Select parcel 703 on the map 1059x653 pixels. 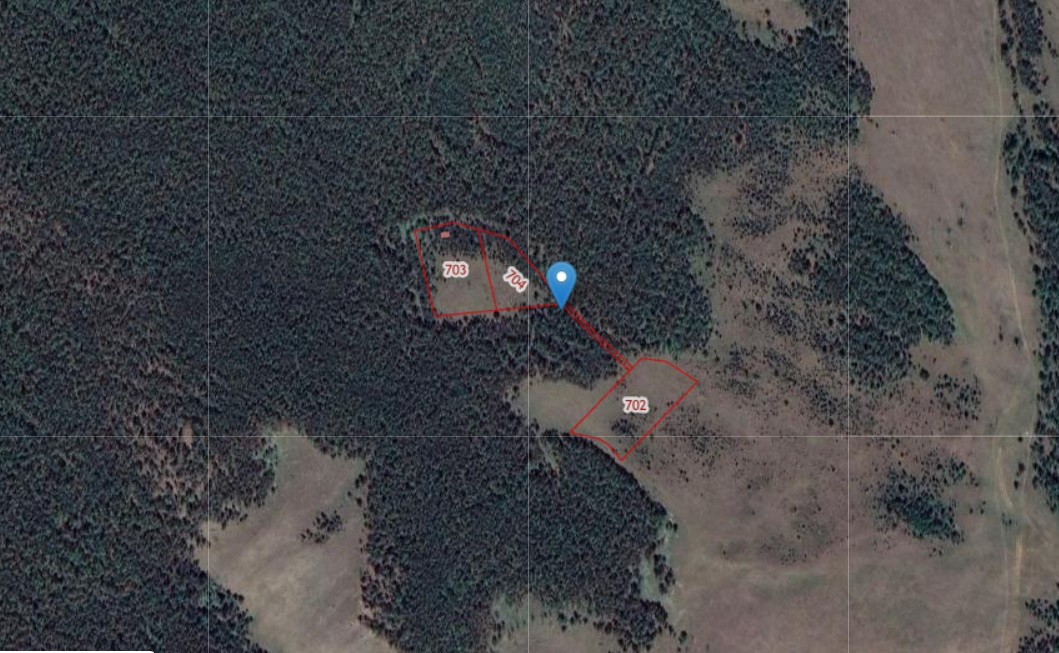(x=455, y=270)
